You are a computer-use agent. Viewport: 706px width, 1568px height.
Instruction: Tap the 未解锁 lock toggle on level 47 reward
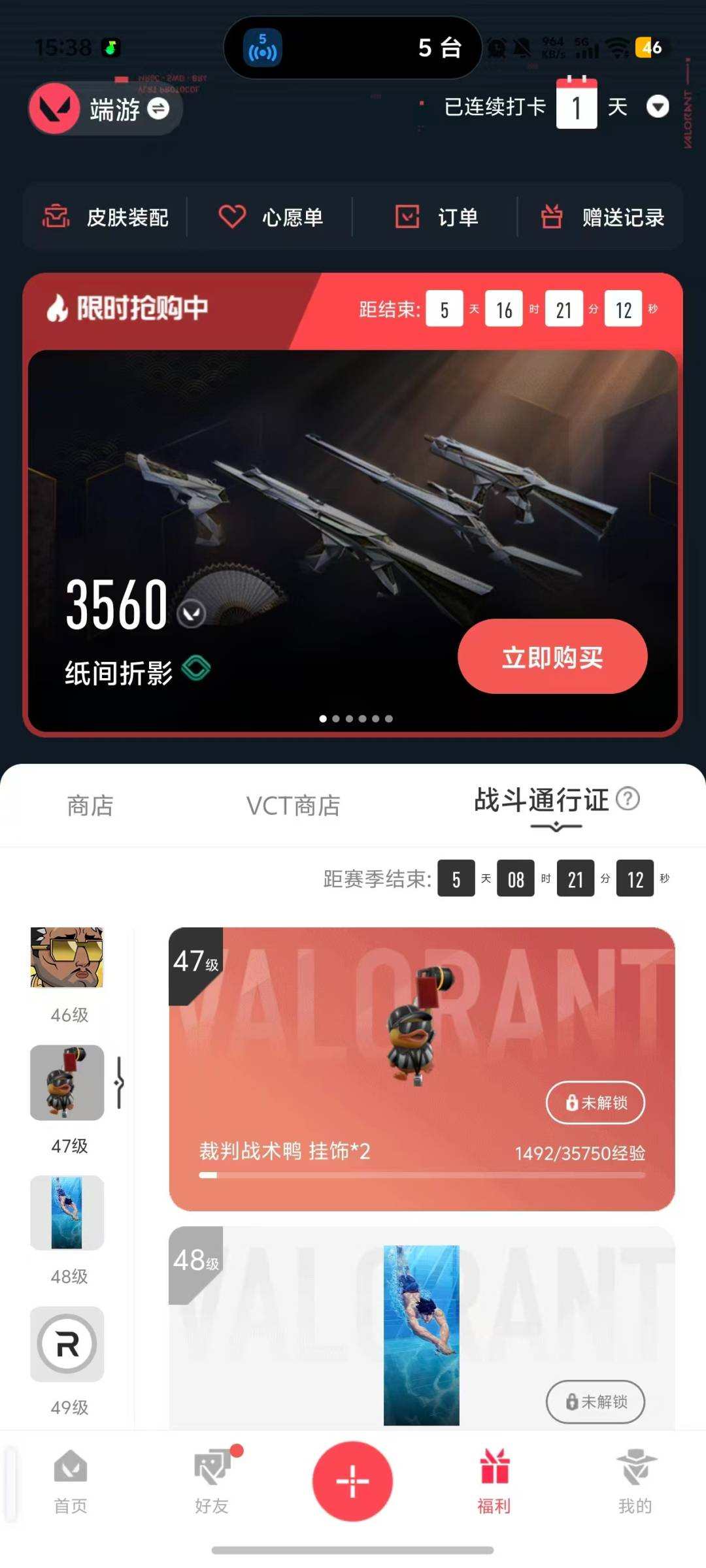click(x=594, y=1103)
